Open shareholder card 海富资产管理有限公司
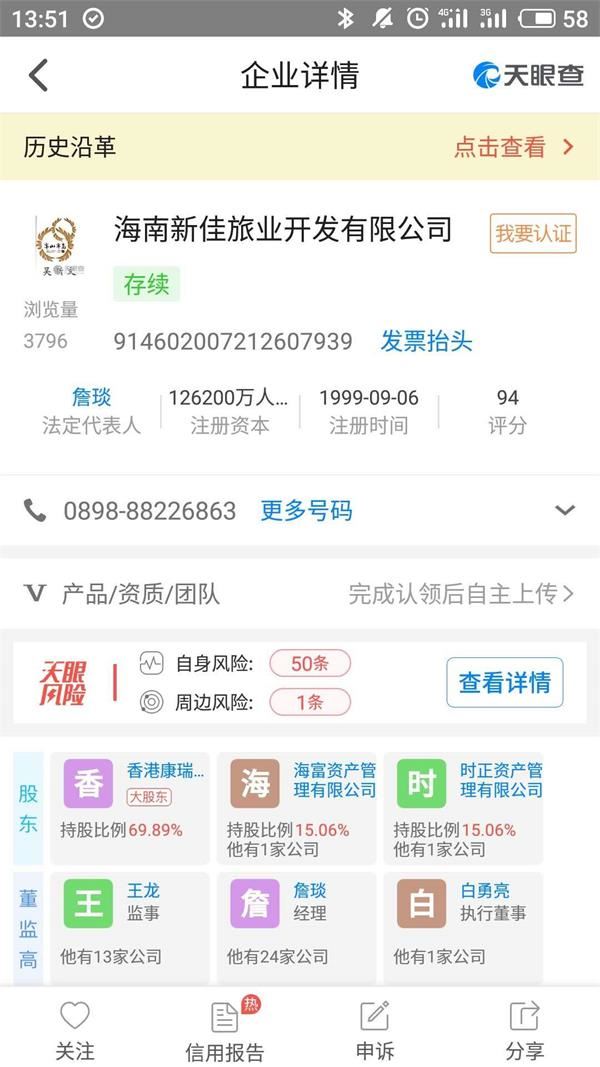 click(297, 808)
